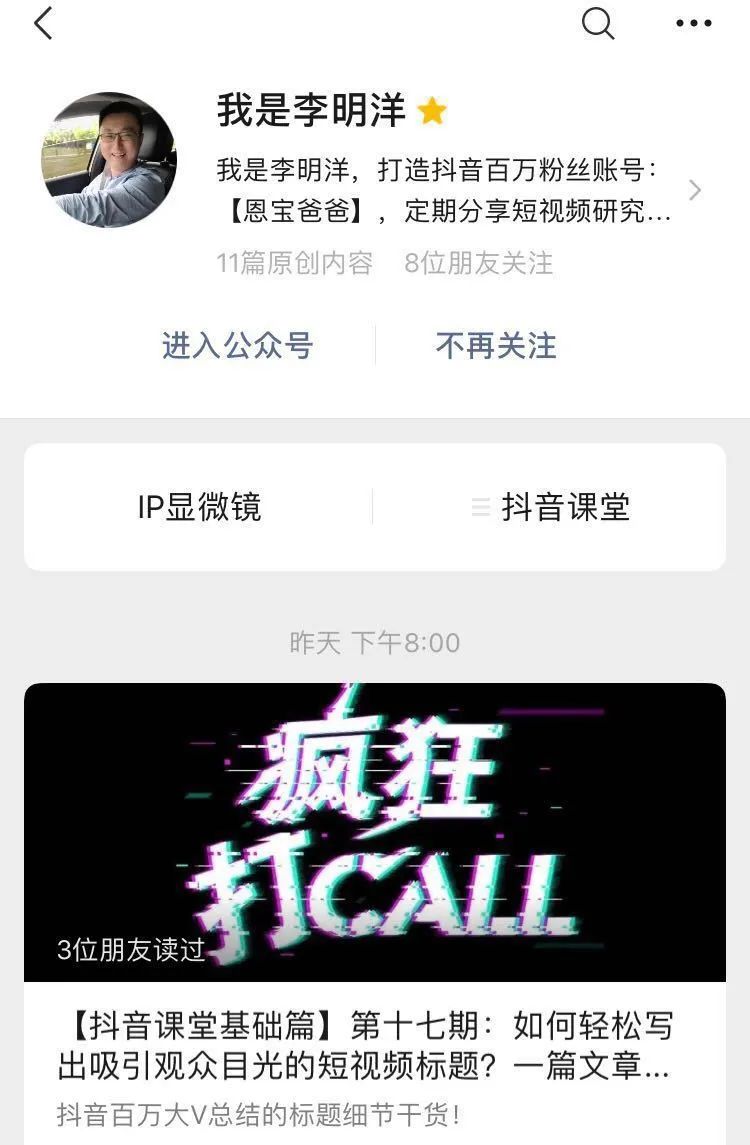
Task: Tap the 进入公众号 button
Action: pyautogui.click(x=237, y=347)
